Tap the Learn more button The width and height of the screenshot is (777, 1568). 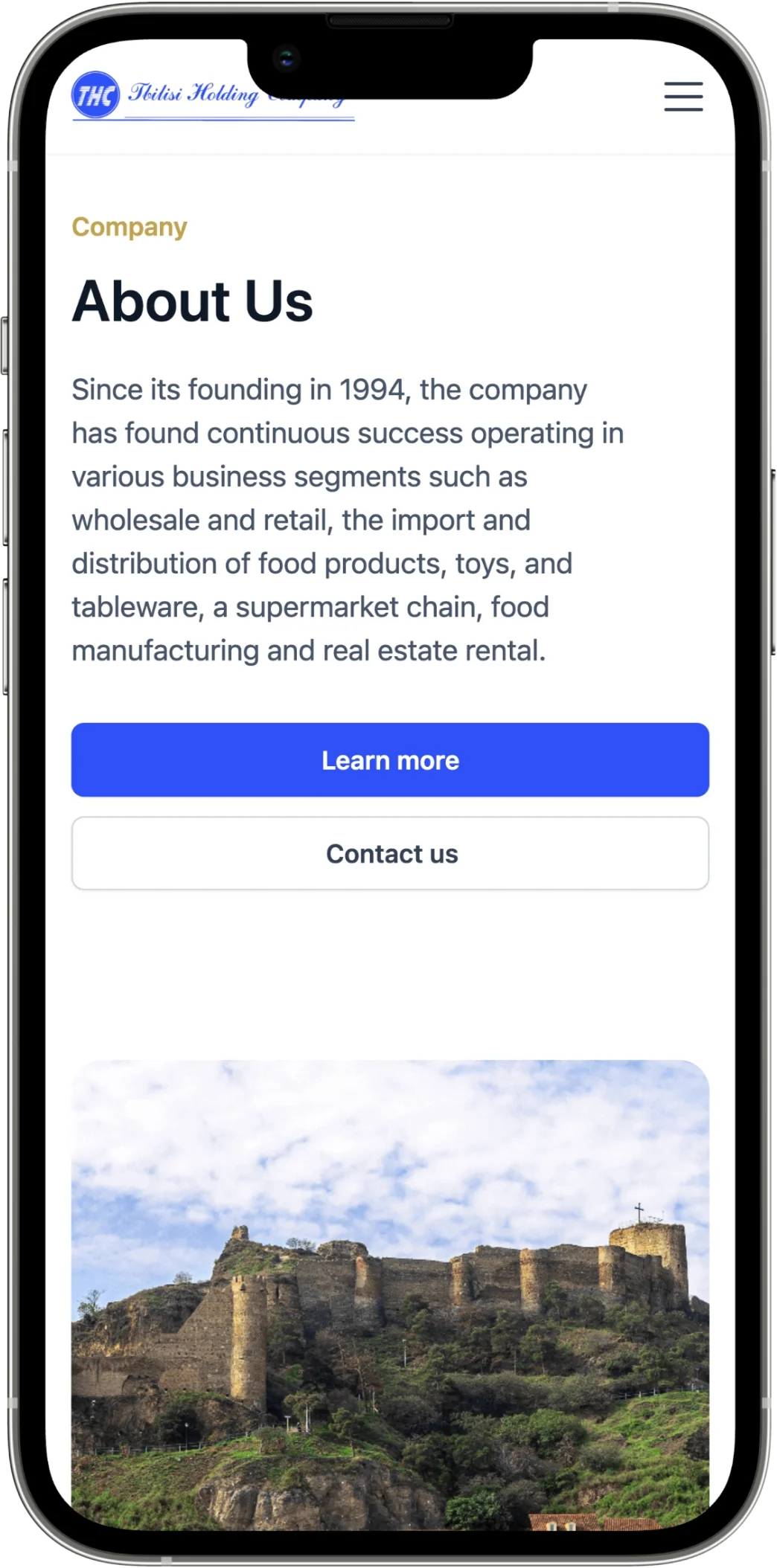coord(390,759)
